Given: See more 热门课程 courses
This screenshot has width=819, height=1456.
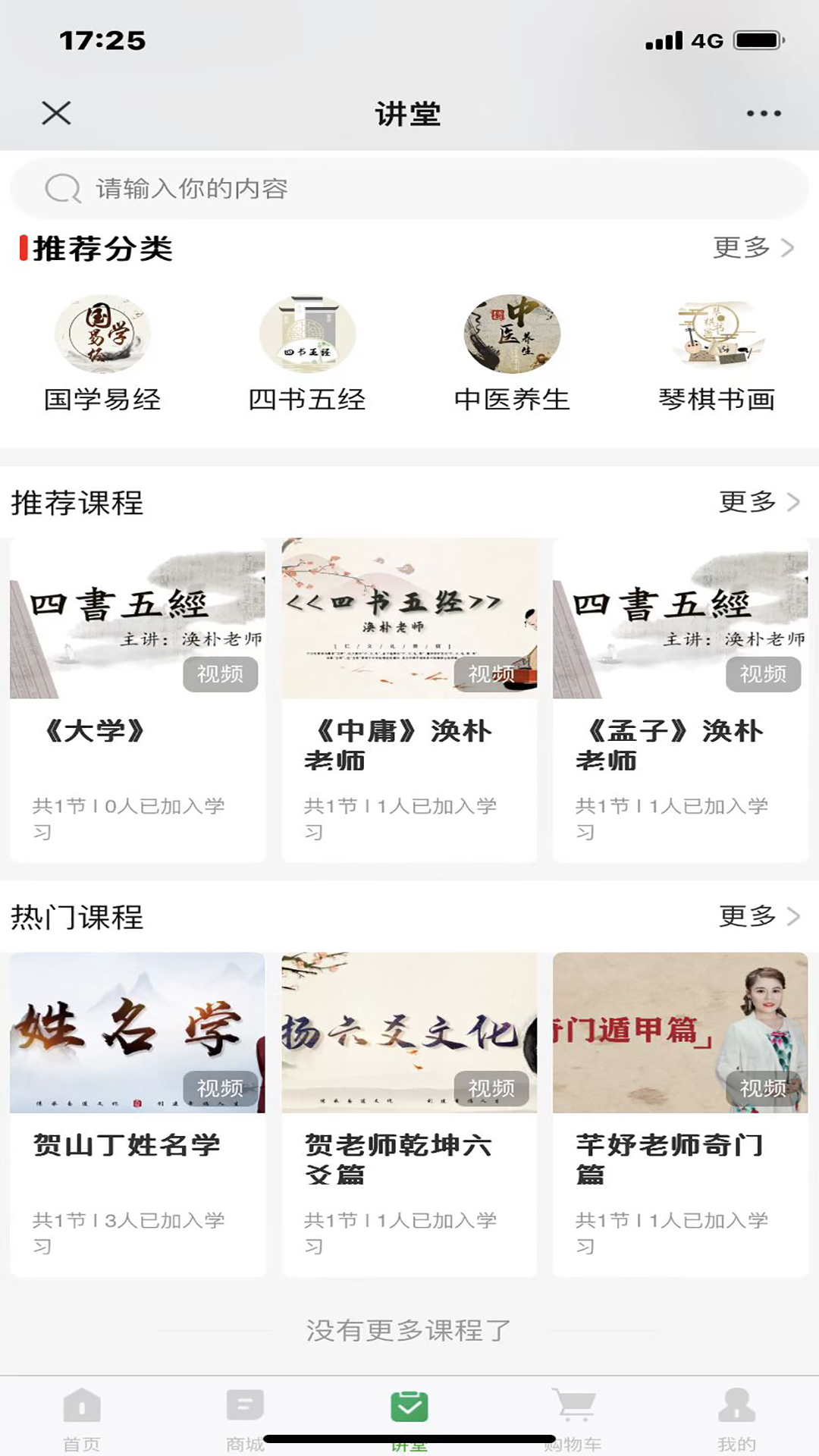Looking at the screenshot, I should (758, 917).
